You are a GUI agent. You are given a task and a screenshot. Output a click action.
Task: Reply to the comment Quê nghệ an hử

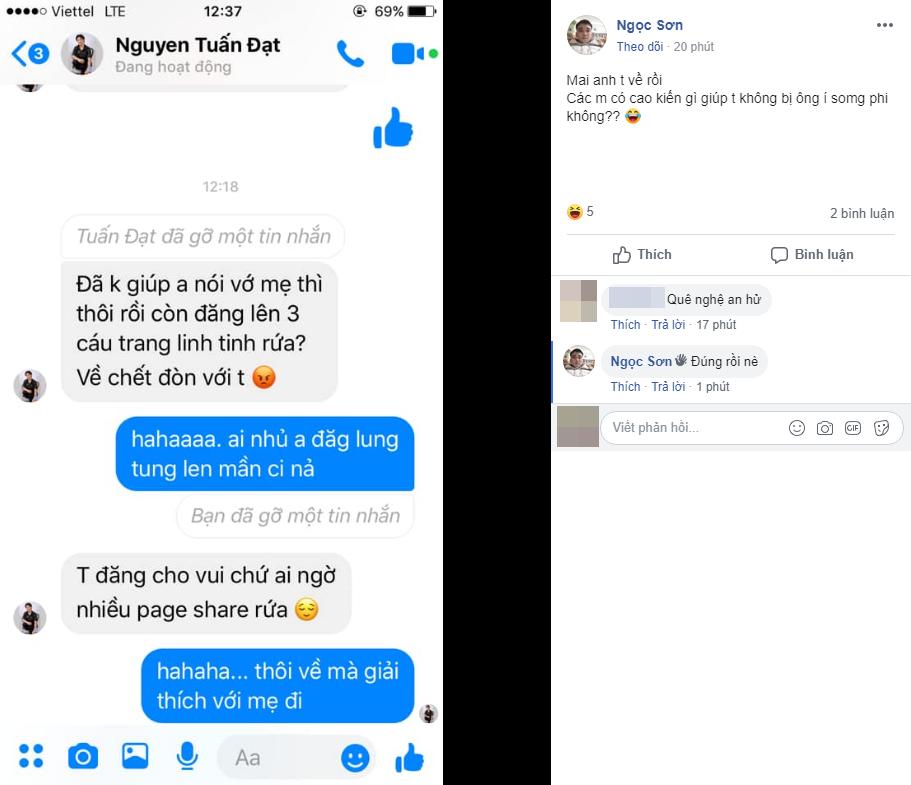point(667,325)
